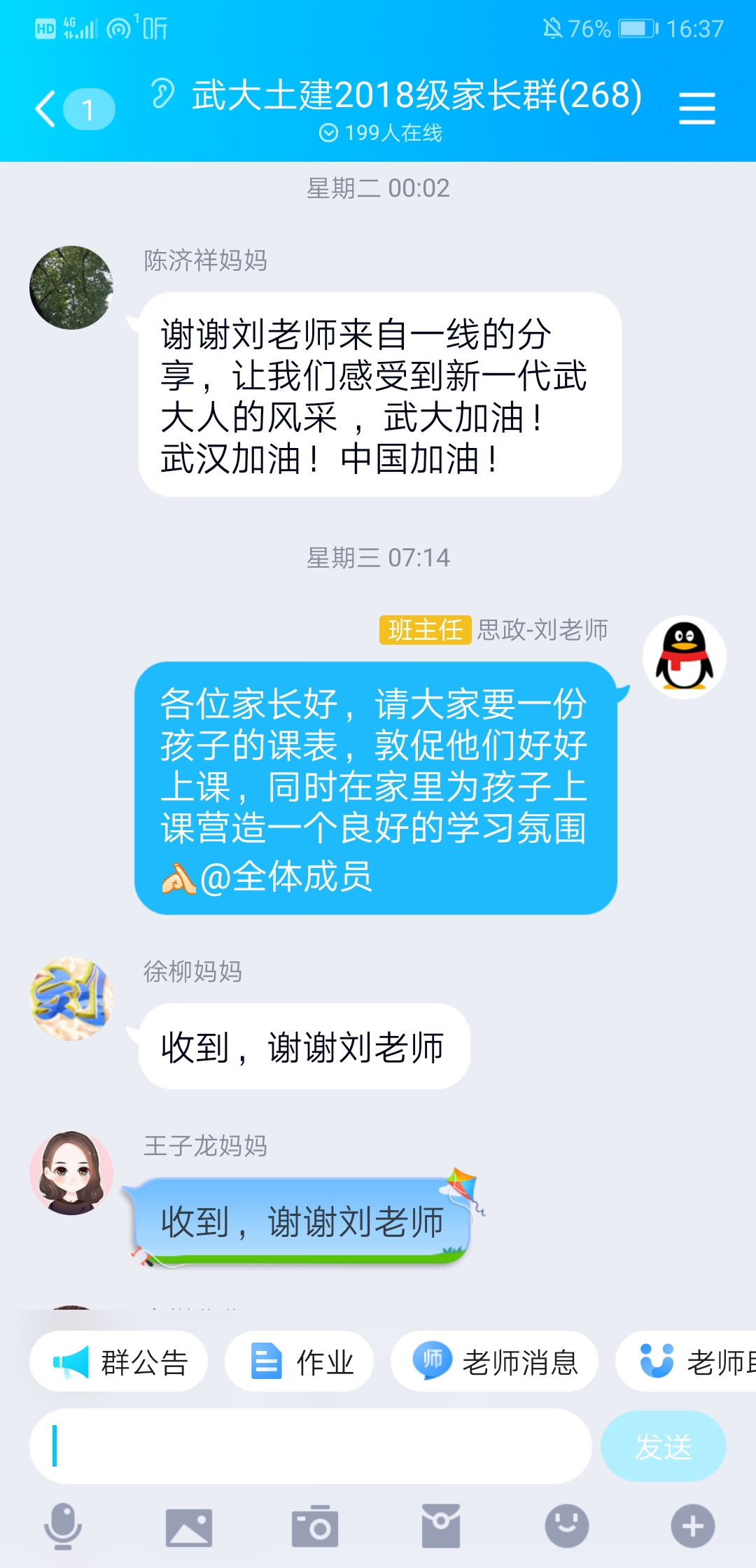Image resolution: width=756 pixels, height=1568 pixels.
Task: Expand the 199人在线 member list
Action: click(x=381, y=133)
